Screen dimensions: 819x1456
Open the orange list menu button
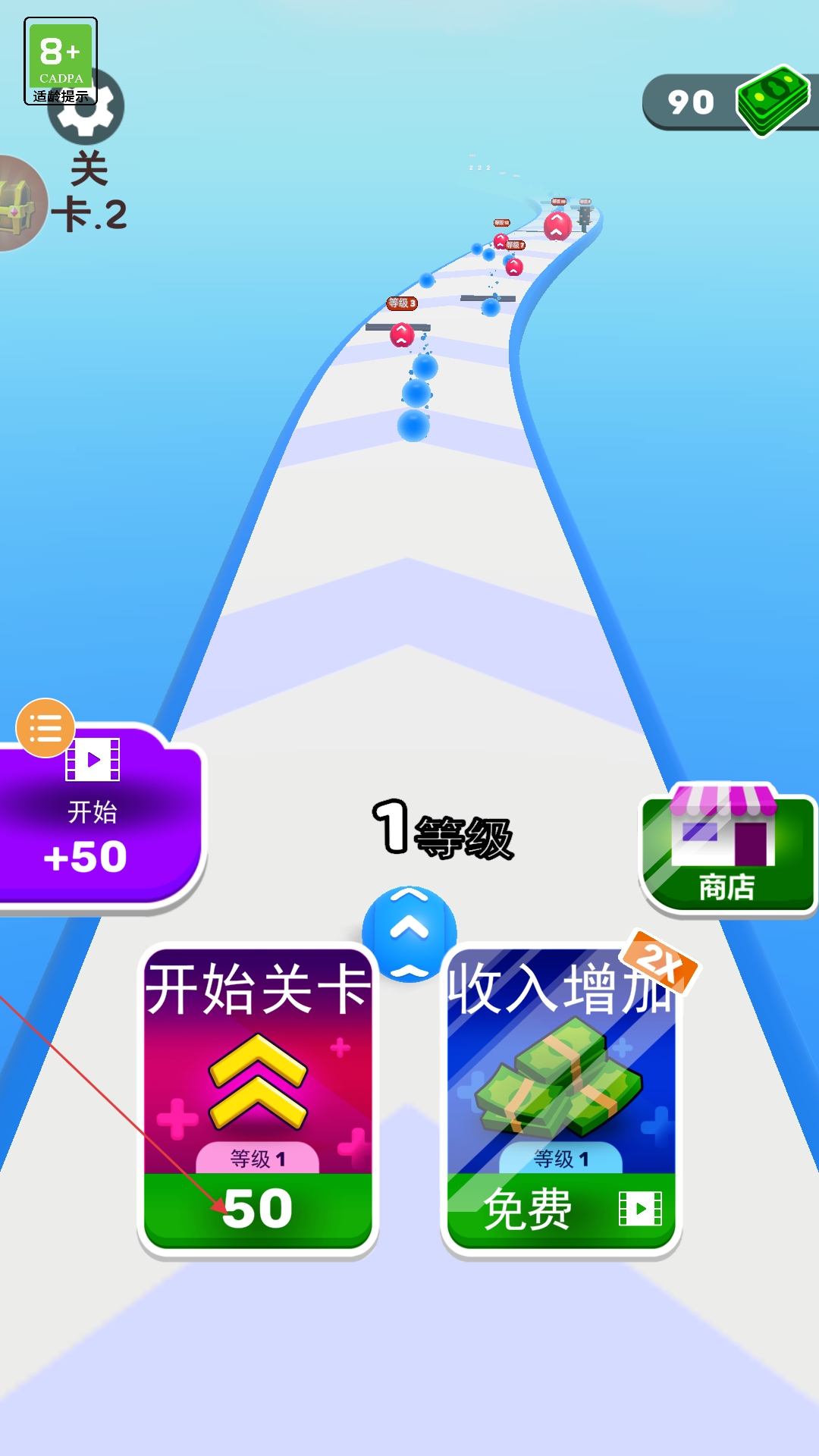[x=45, y=728]
